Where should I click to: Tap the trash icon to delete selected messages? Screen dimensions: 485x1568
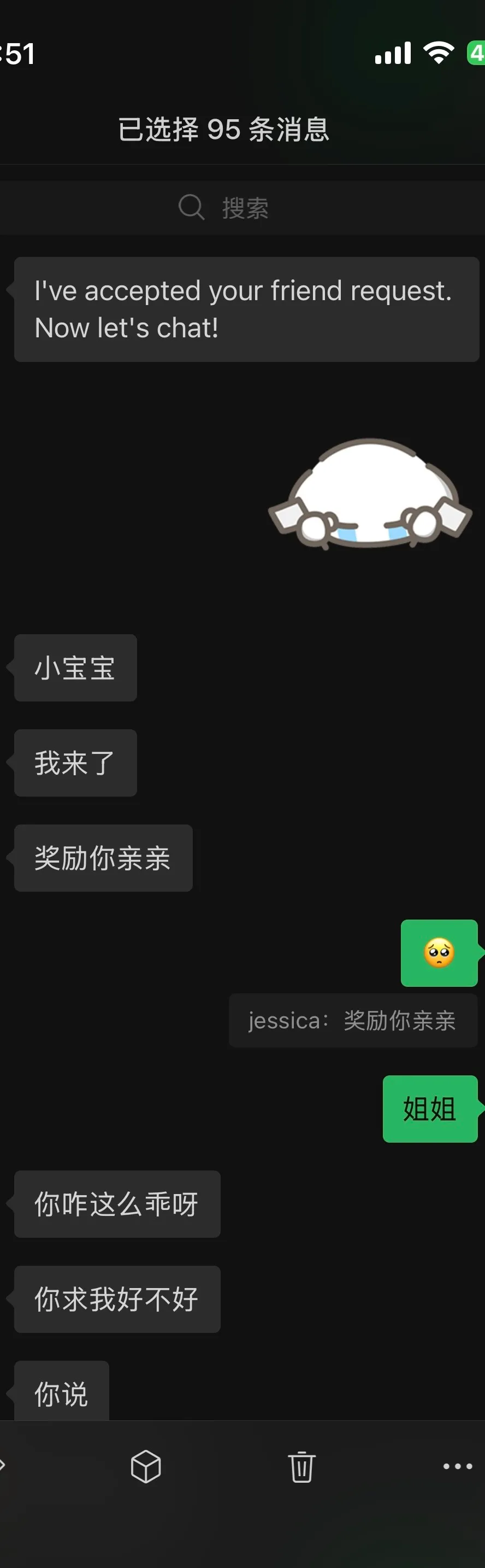(301, 1467)
